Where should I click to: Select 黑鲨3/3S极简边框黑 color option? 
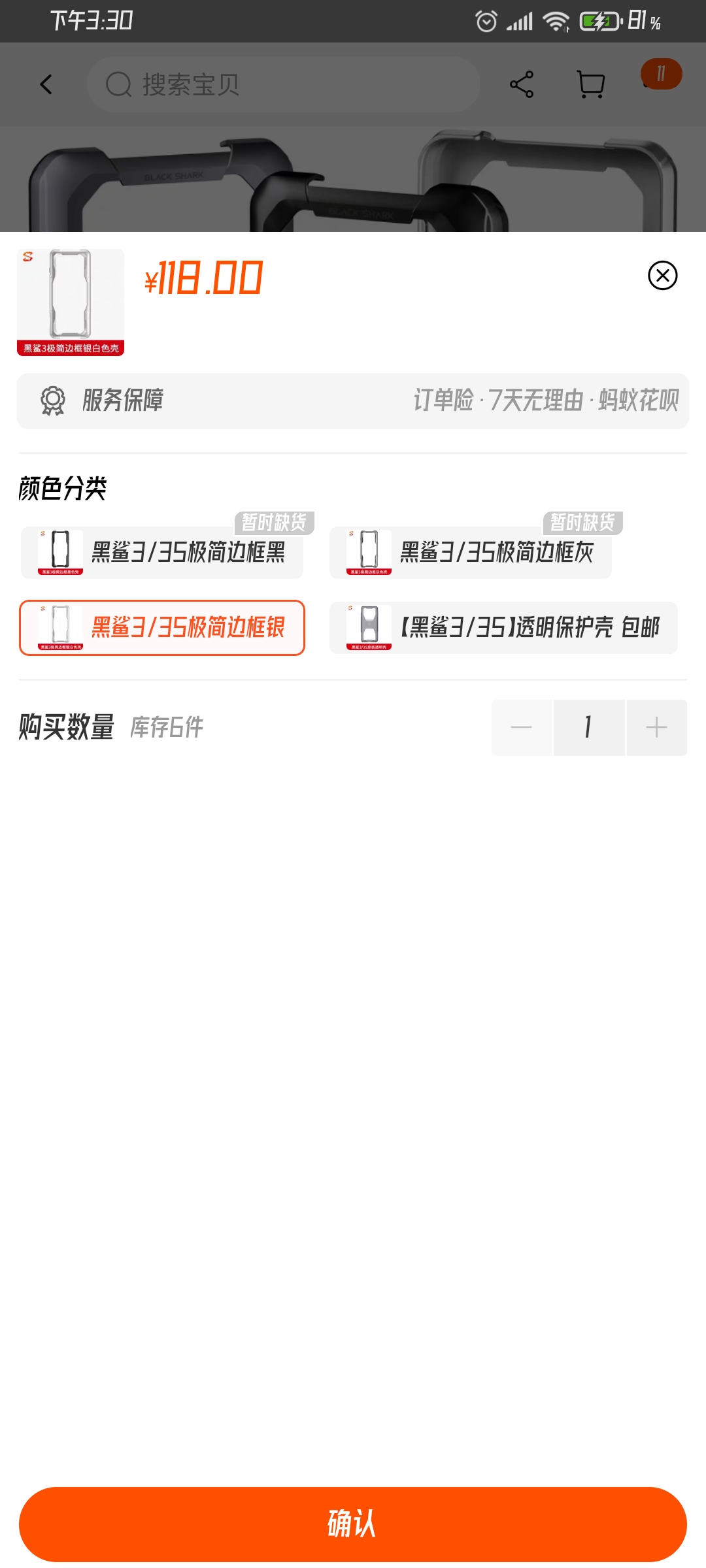(162, 553)
